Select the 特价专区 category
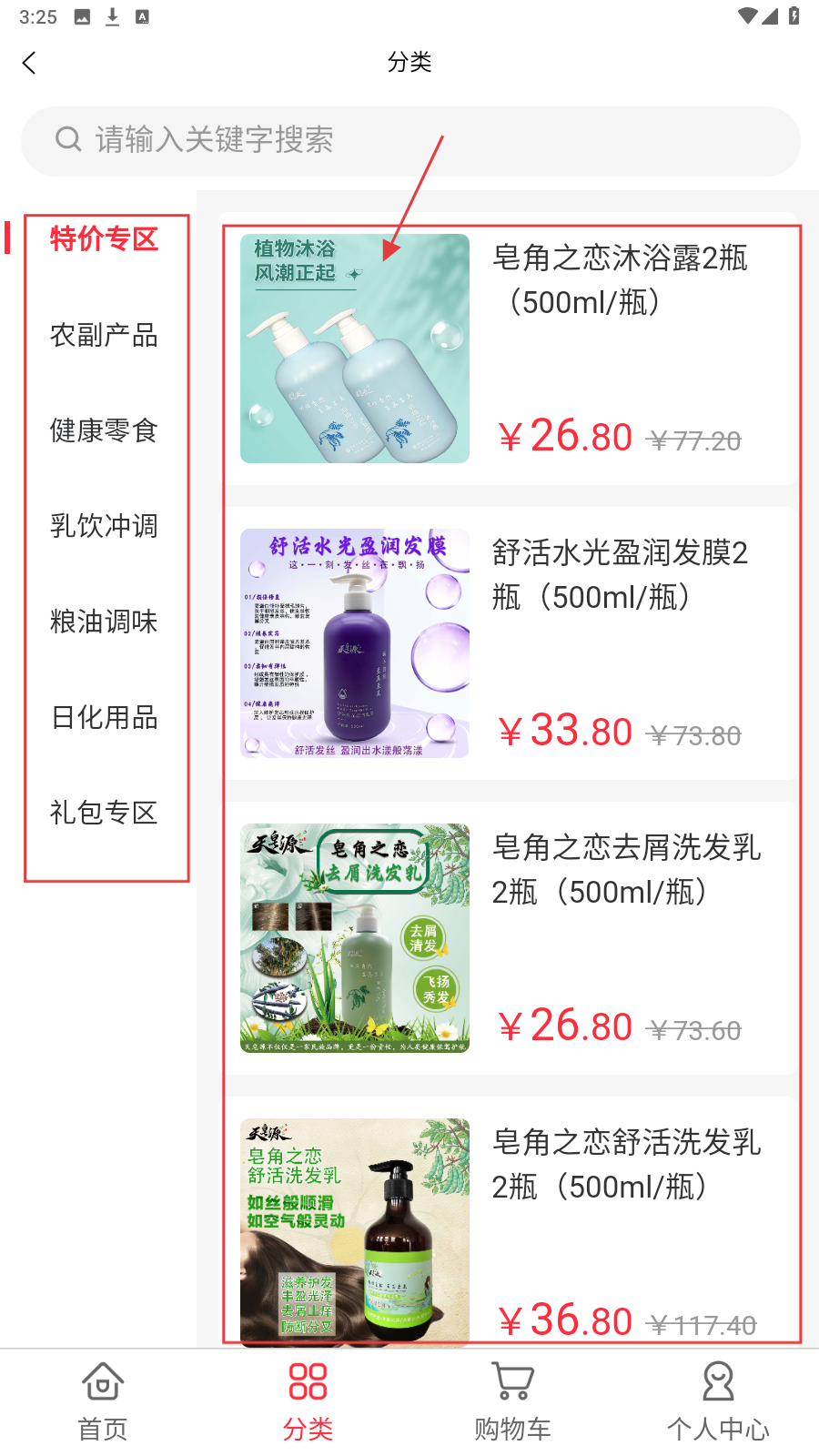 coord(104,239)
